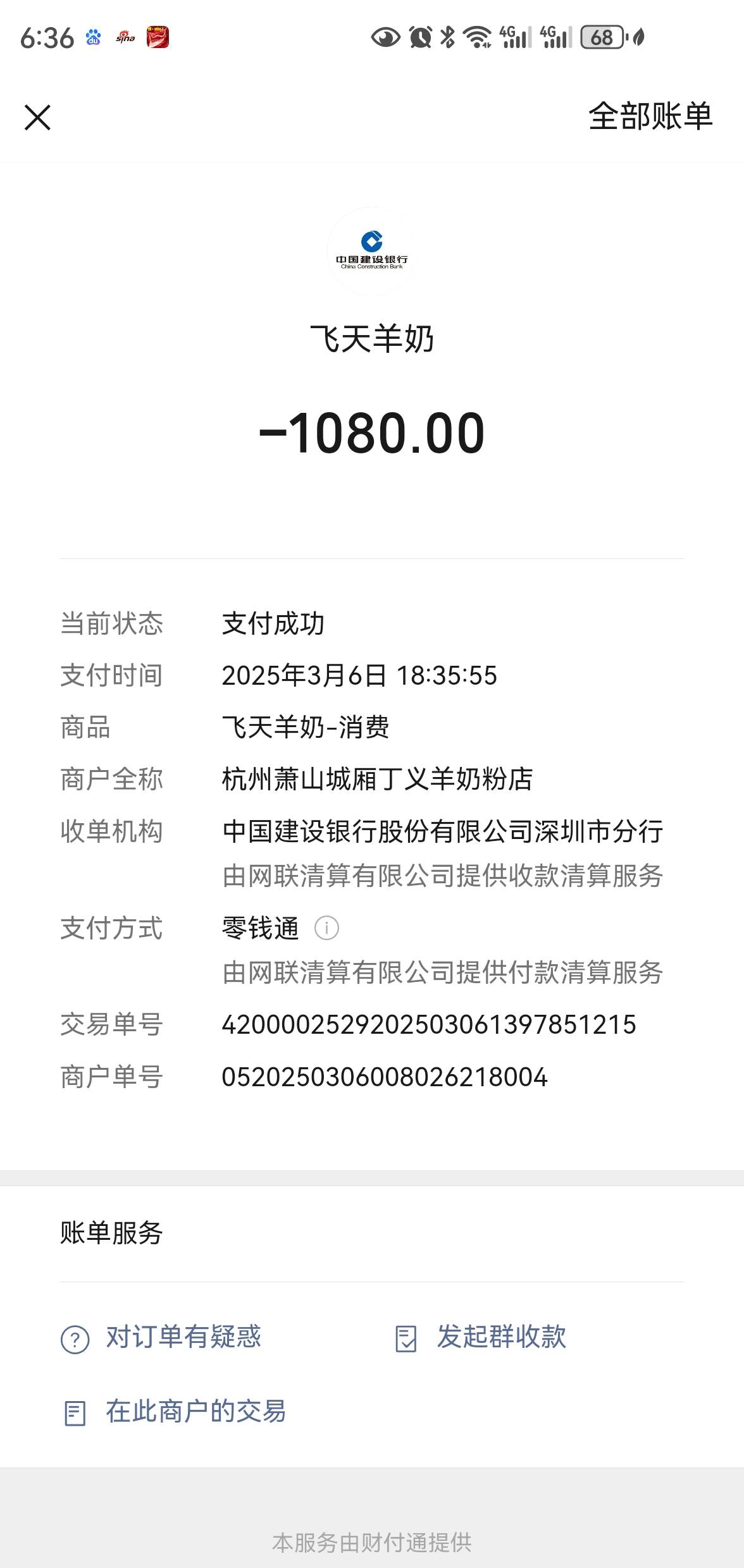Tap info icon next to 零钱通
744x1568 pixels.
[x=326, y=928]
